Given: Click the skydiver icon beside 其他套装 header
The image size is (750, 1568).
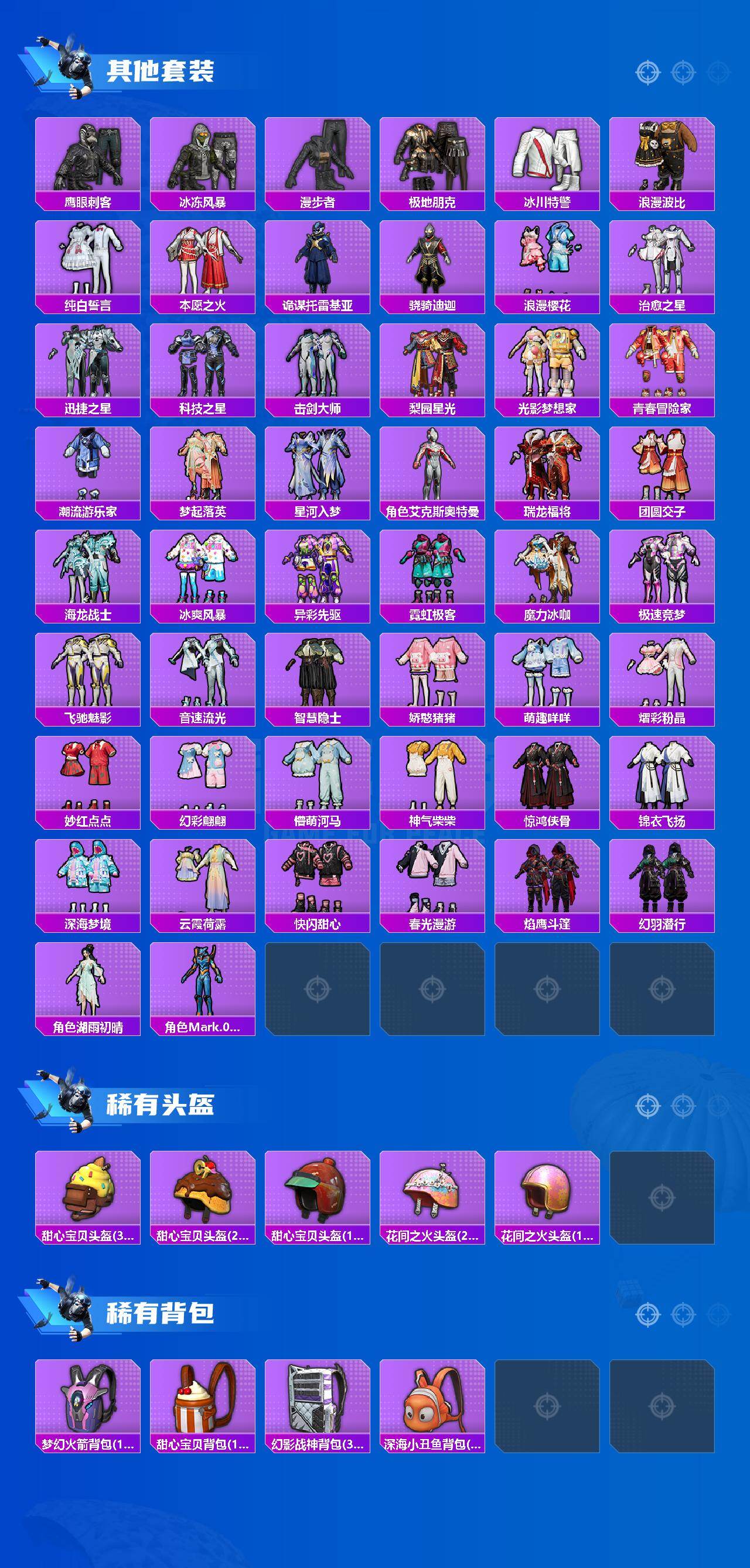Looking at the screenshot, I should [74, 66].
